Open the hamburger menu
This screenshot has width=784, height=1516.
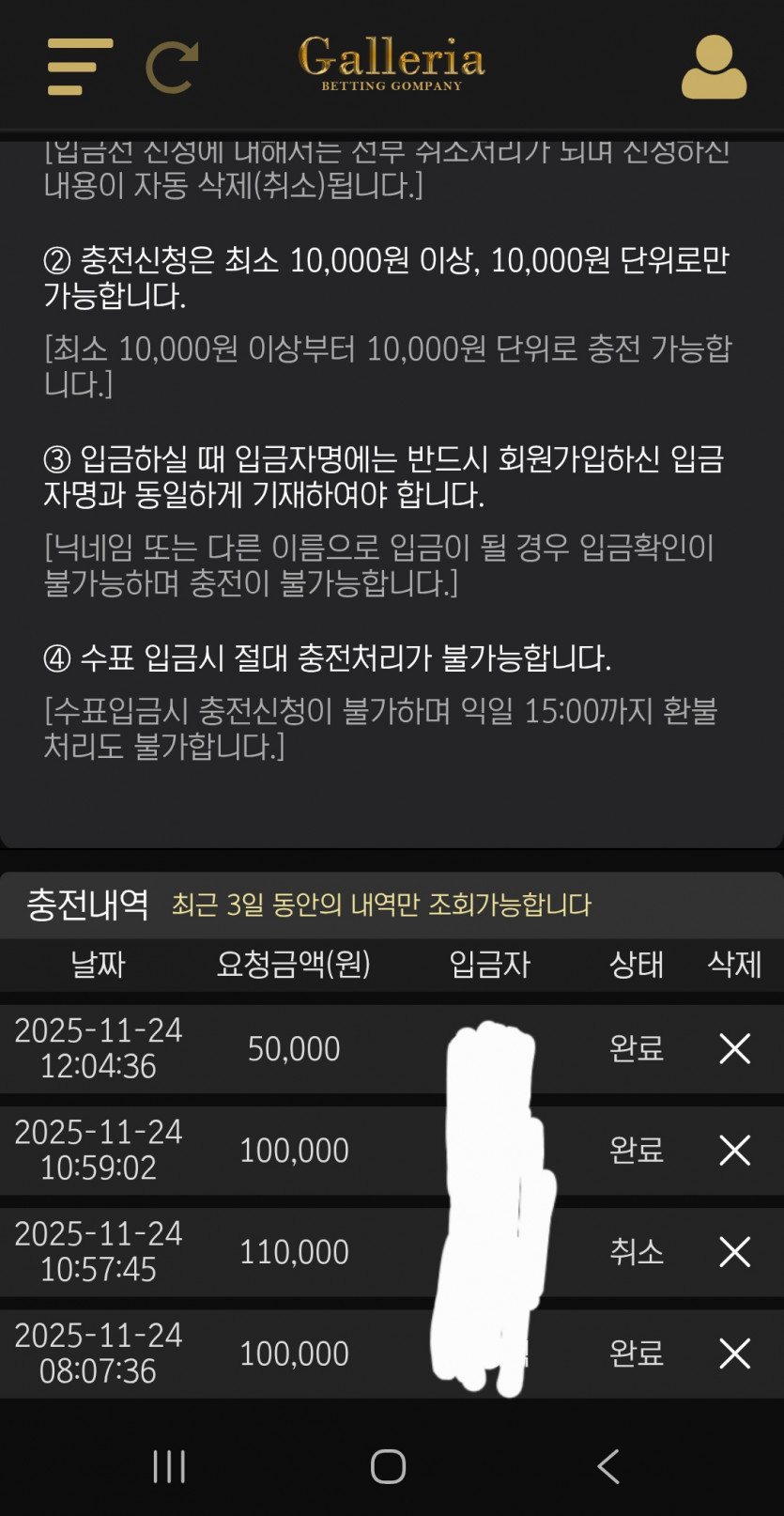(80, 66)
